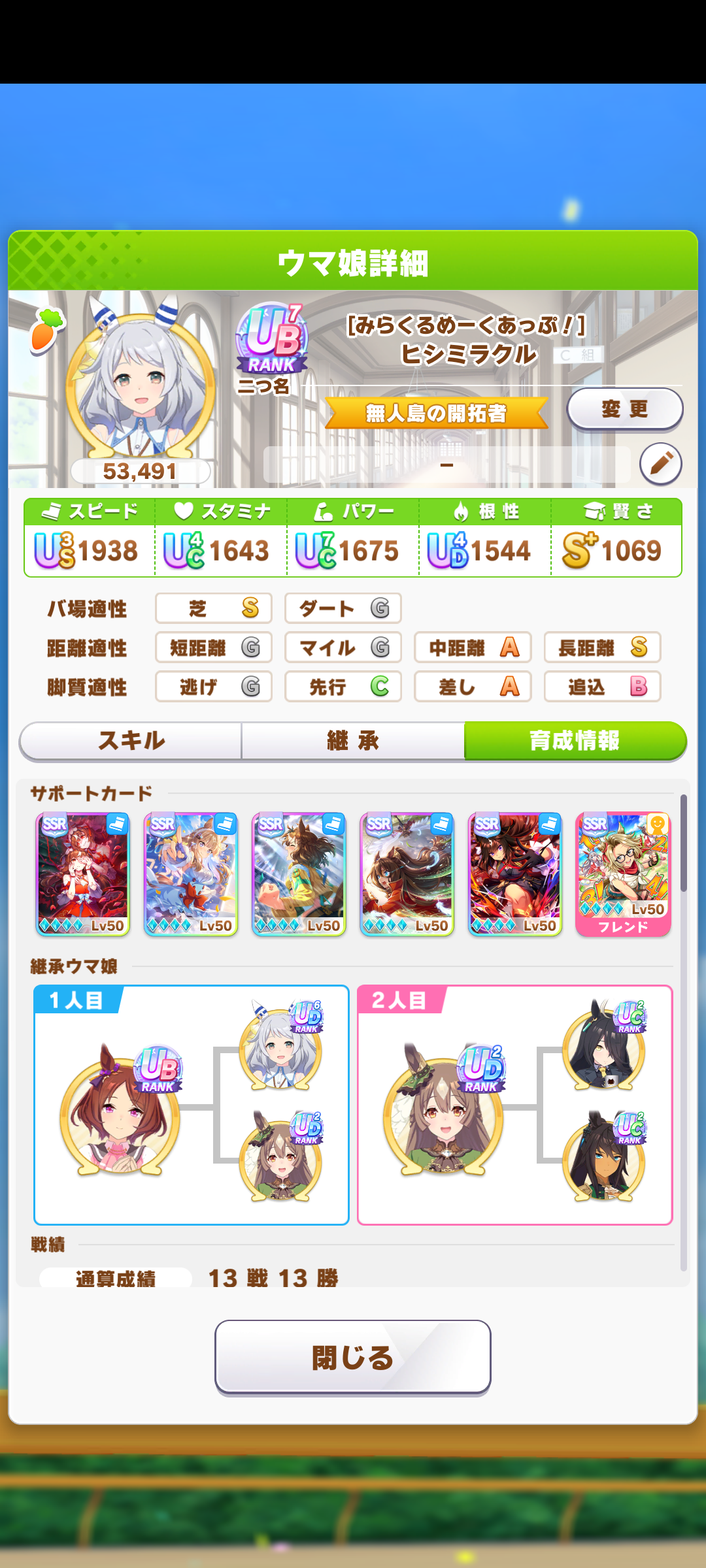This screenshot has height=1568, width=706.
Task: Open the フレンド support card
Action: pos(623,874)
